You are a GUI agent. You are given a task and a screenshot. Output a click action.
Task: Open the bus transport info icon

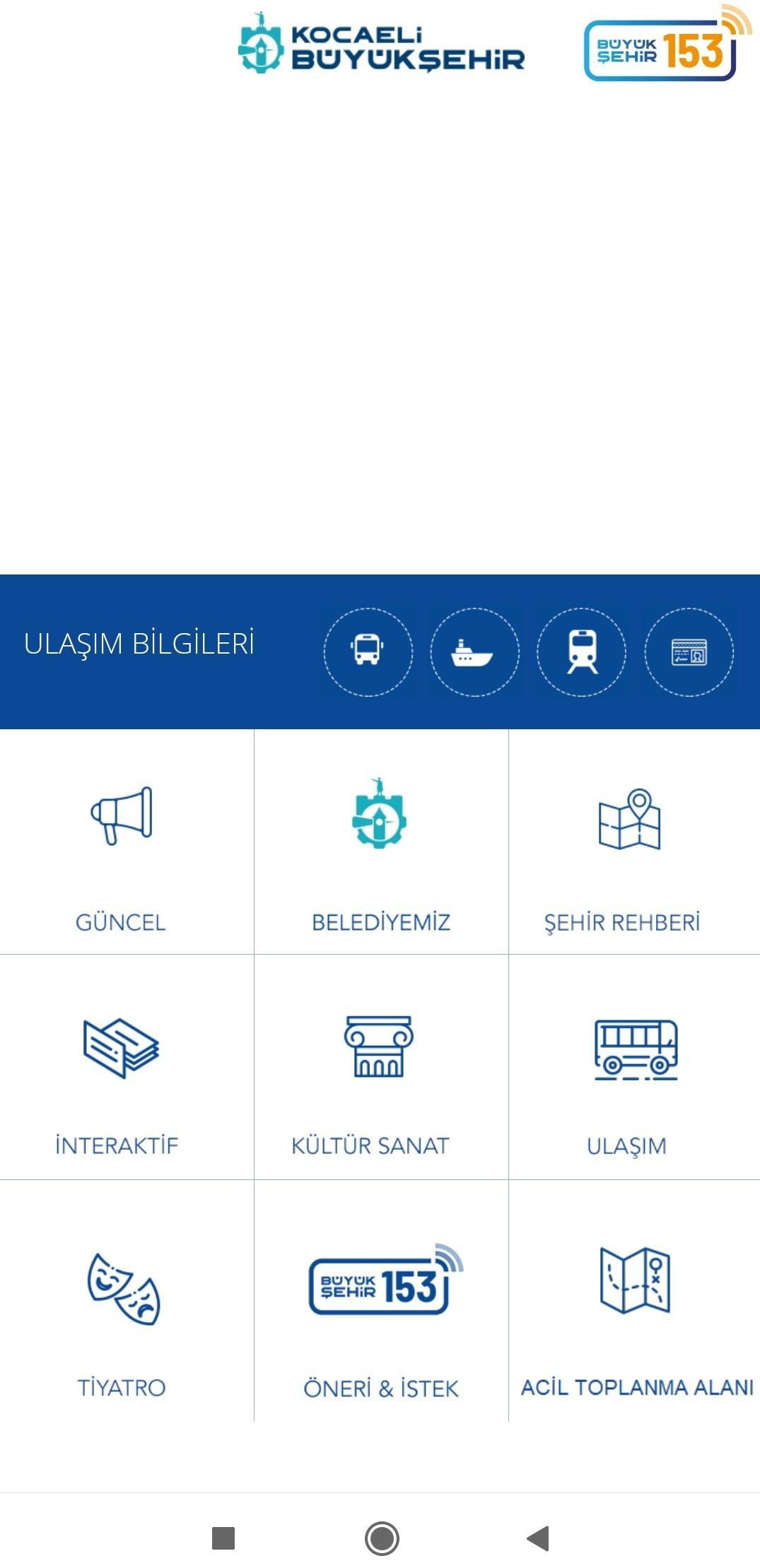368,652
